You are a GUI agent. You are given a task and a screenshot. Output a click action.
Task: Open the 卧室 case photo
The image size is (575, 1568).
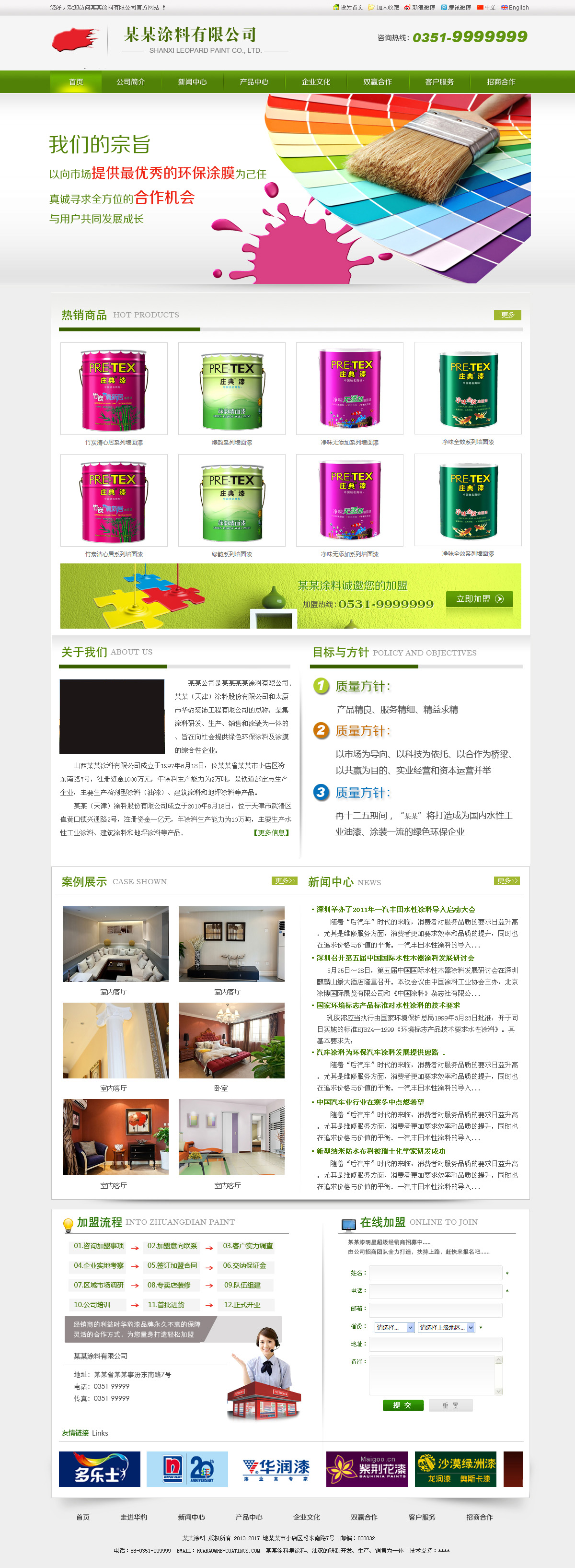pyautogui.click(x=231, y=1040)
